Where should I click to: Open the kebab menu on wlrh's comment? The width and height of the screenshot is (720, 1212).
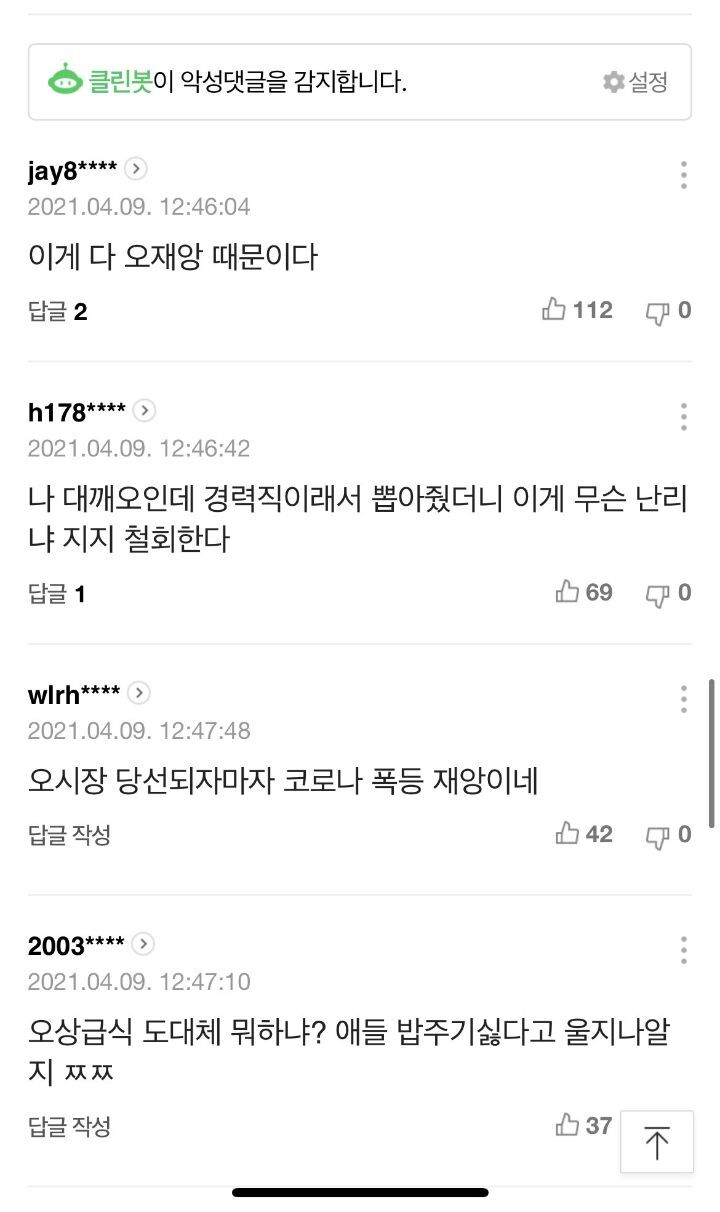coord(683,699)
